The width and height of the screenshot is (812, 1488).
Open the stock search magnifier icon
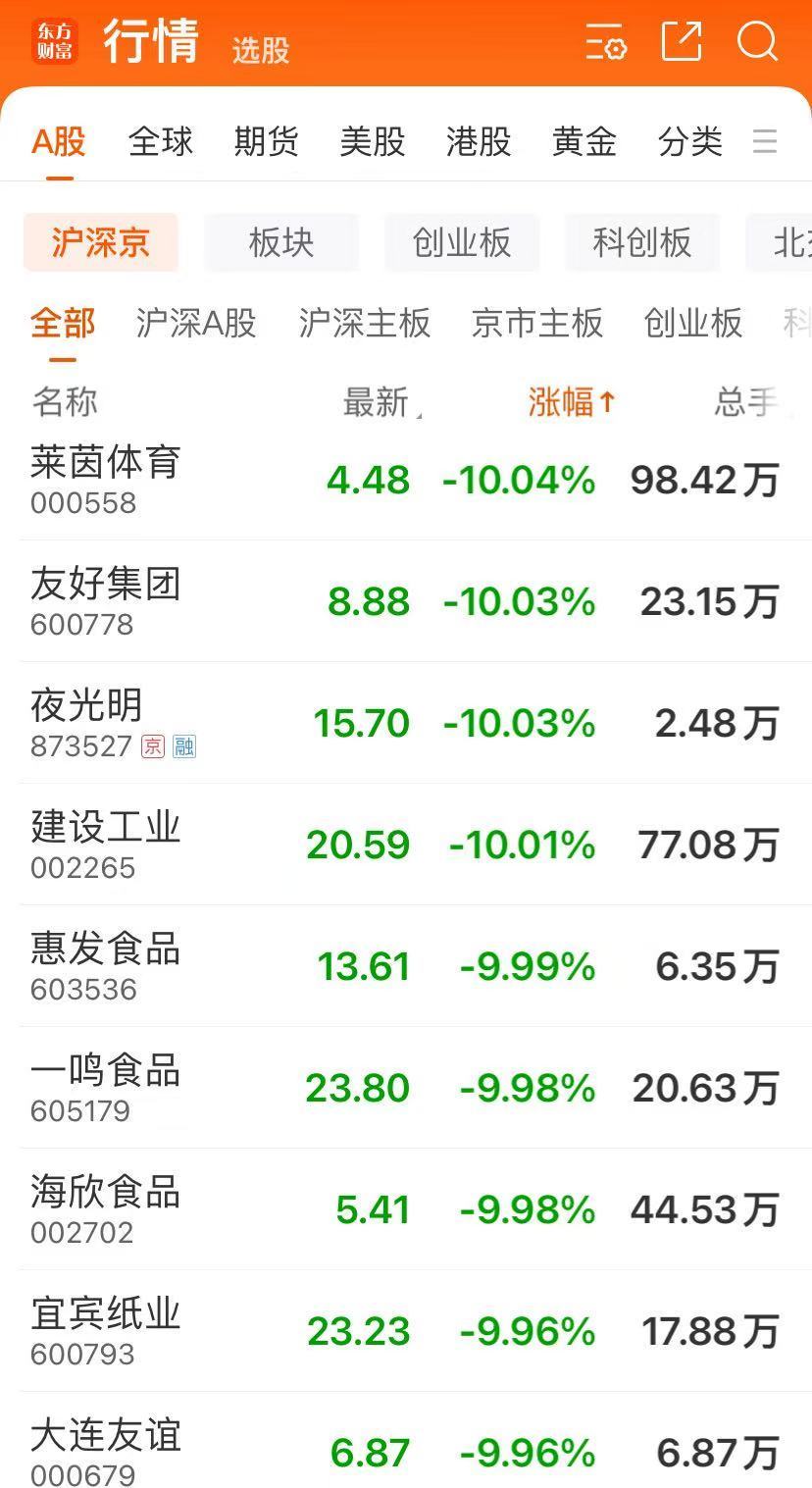755,41
